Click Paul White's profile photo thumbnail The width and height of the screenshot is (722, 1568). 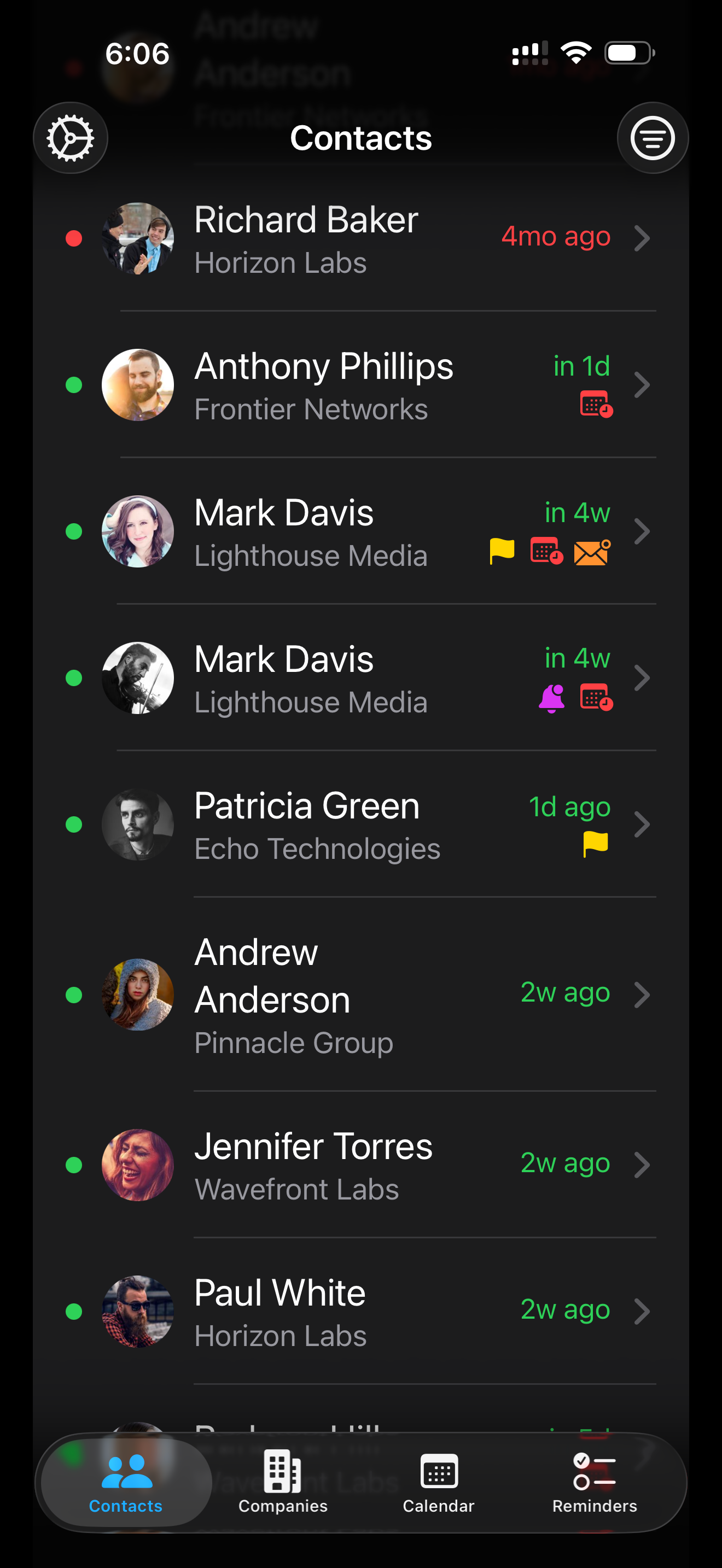tap(138, 1312)
